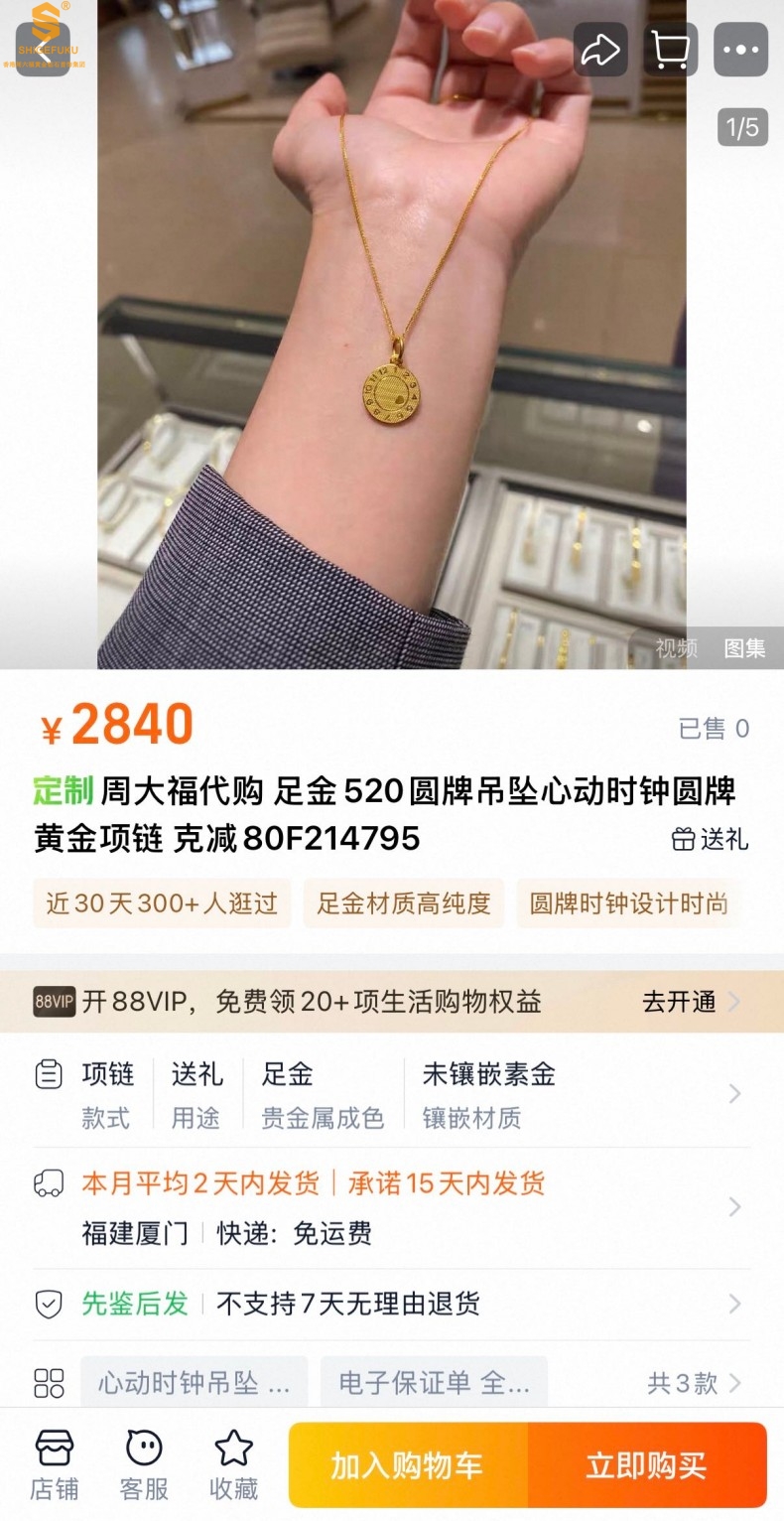
Task: Open the 足金材质高纯度 highlight chip
Action: click(x=403, y=903)
